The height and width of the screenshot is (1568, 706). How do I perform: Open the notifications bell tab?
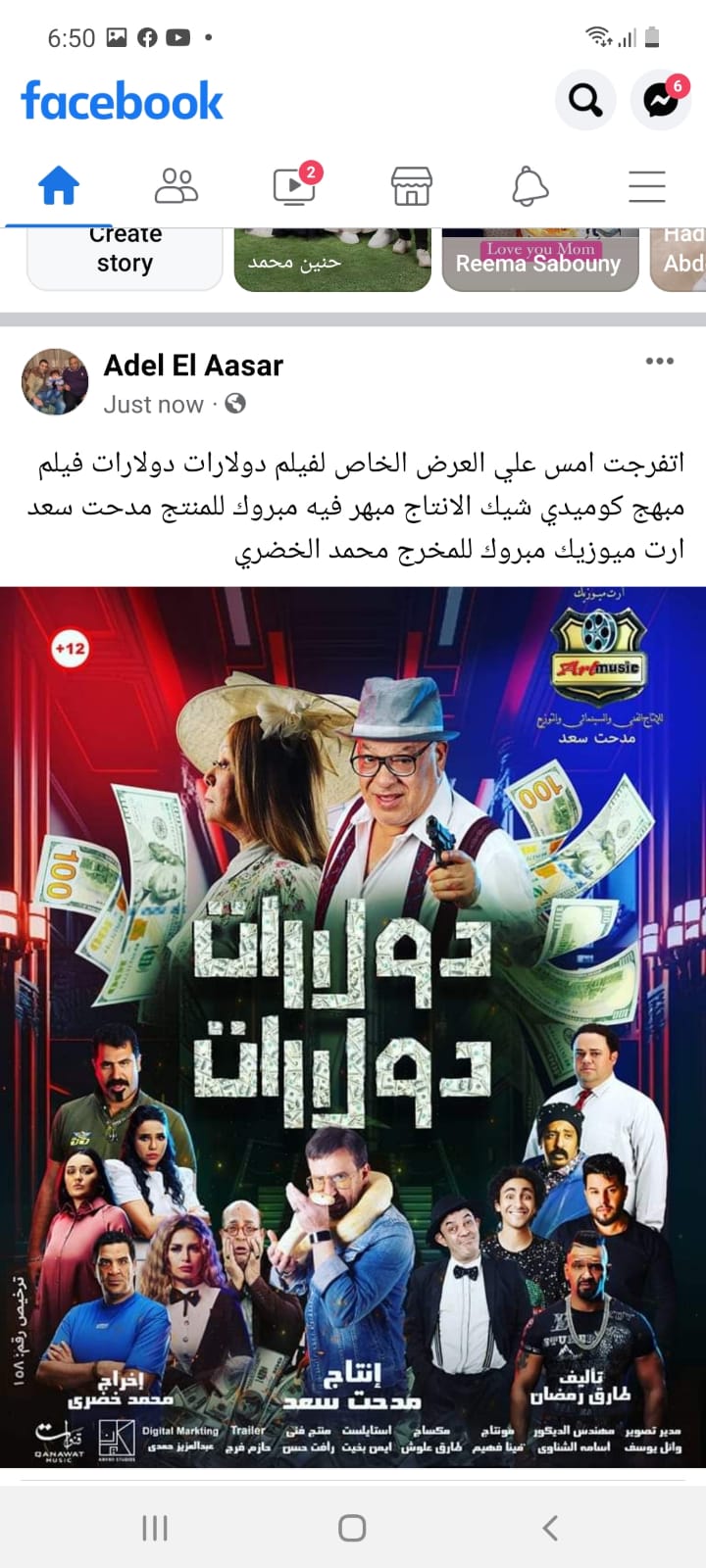[x=529, y=185]
